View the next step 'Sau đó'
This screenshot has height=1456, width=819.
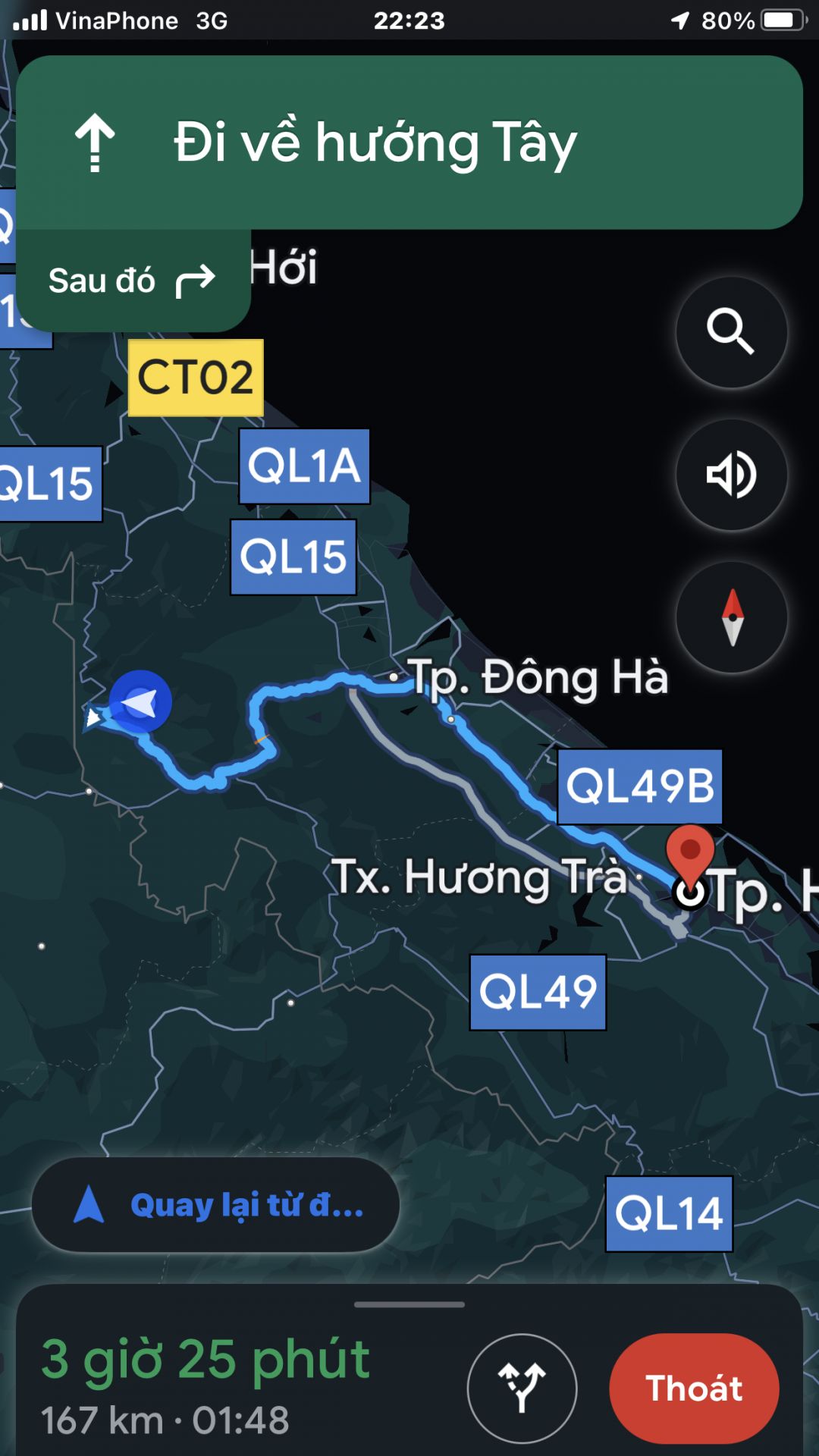[133, 281]
